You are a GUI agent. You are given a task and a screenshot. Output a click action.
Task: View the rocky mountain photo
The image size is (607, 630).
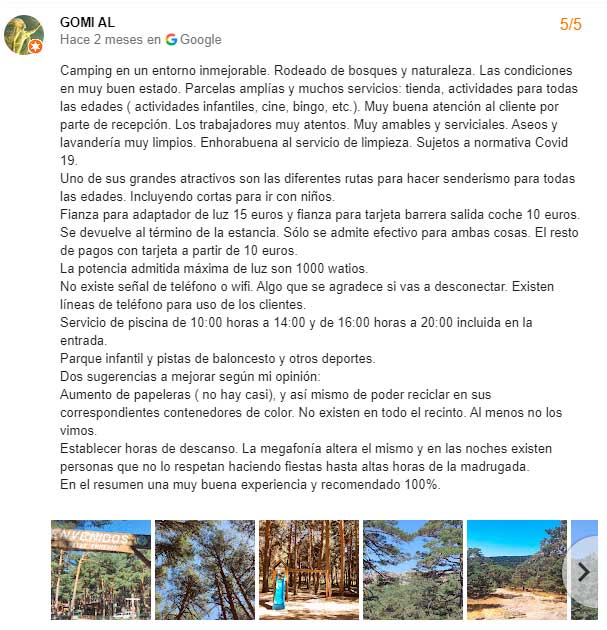(x=412, y=569)
